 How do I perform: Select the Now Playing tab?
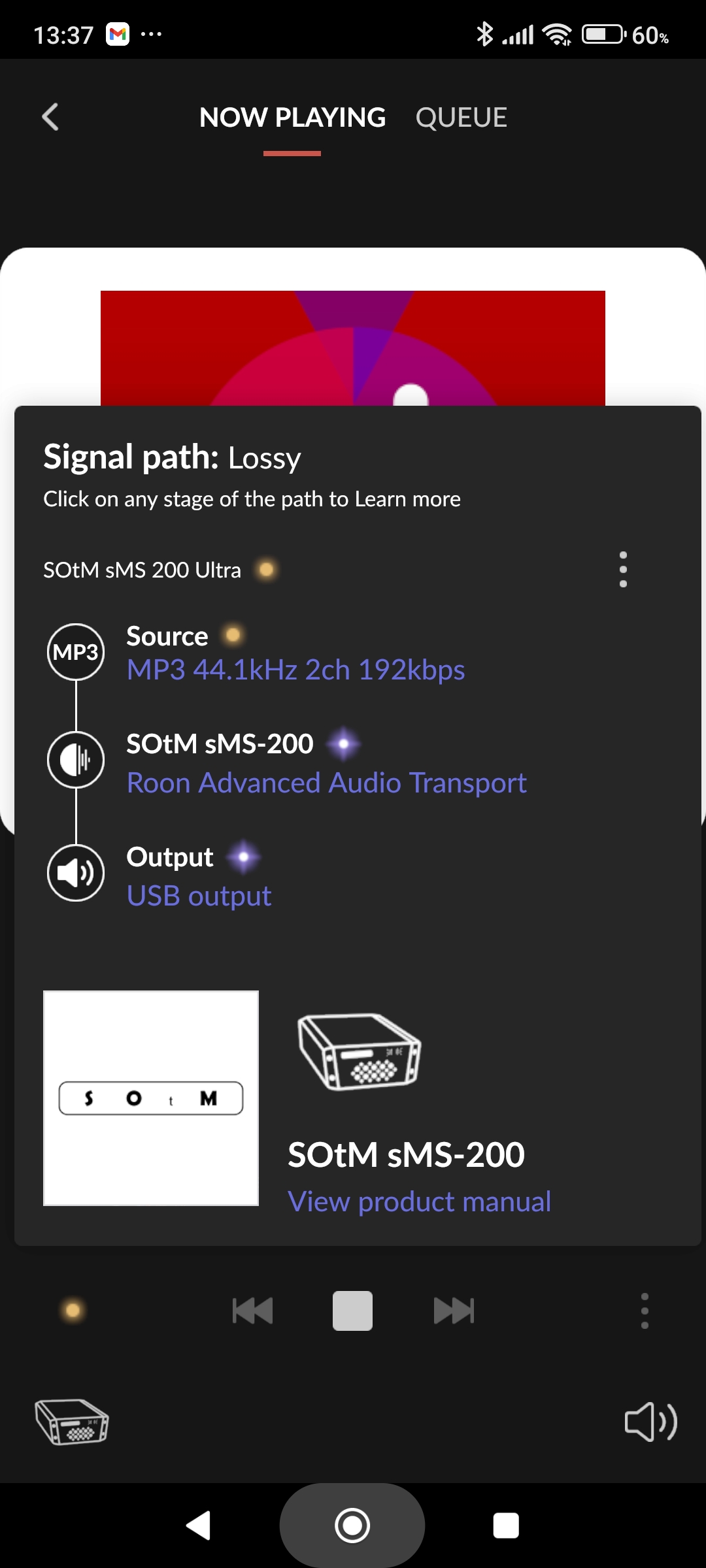[292, 118]
